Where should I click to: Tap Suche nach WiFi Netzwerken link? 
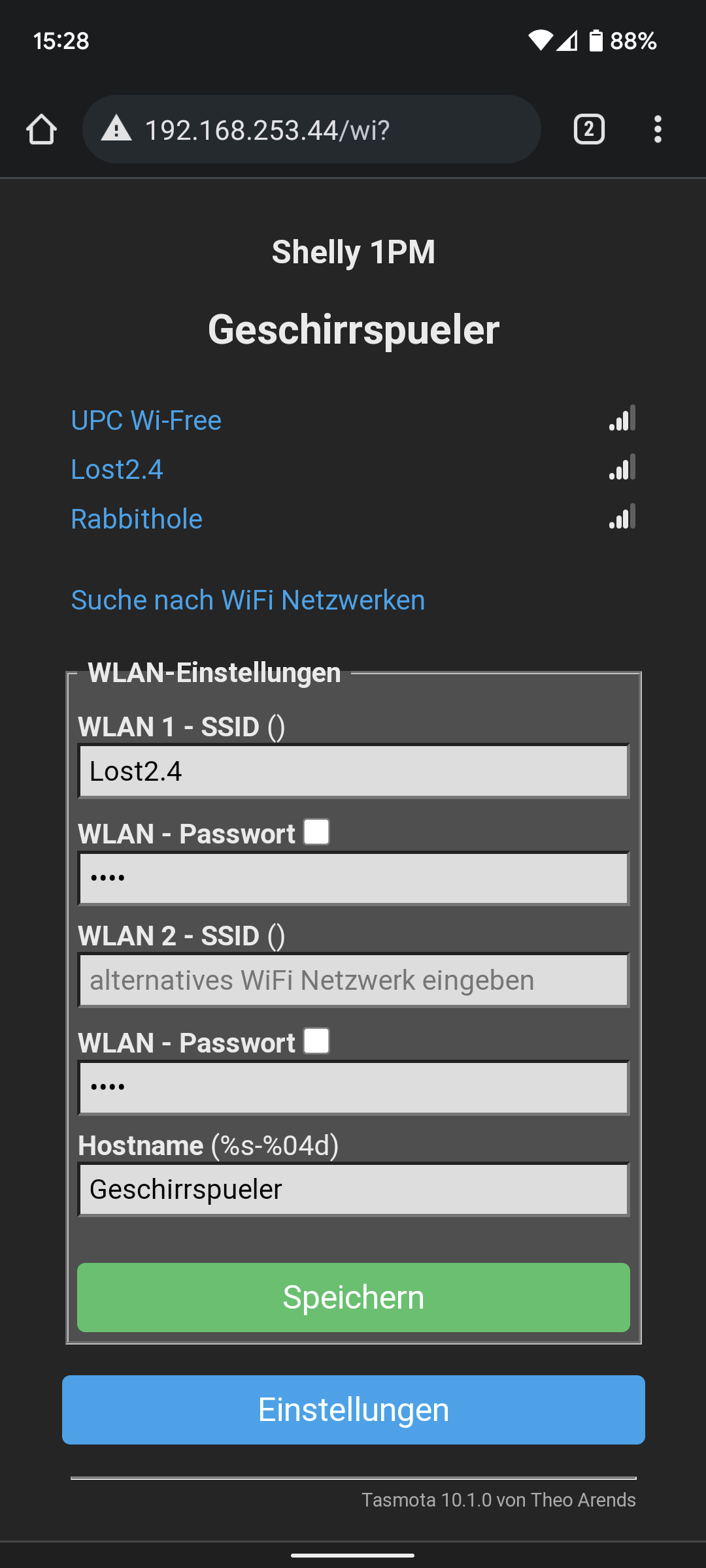tap(248, 600)
